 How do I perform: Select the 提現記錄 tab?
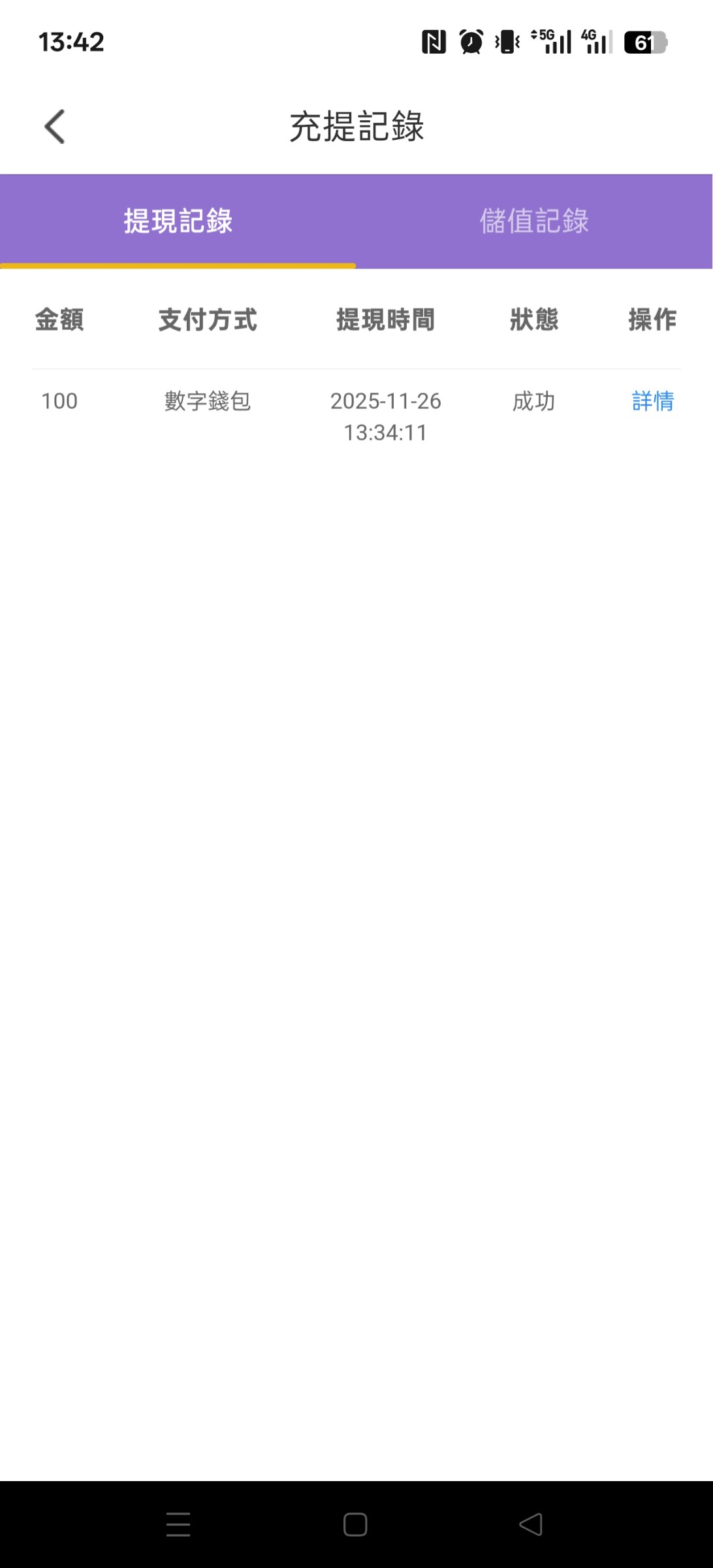point(176,221)
